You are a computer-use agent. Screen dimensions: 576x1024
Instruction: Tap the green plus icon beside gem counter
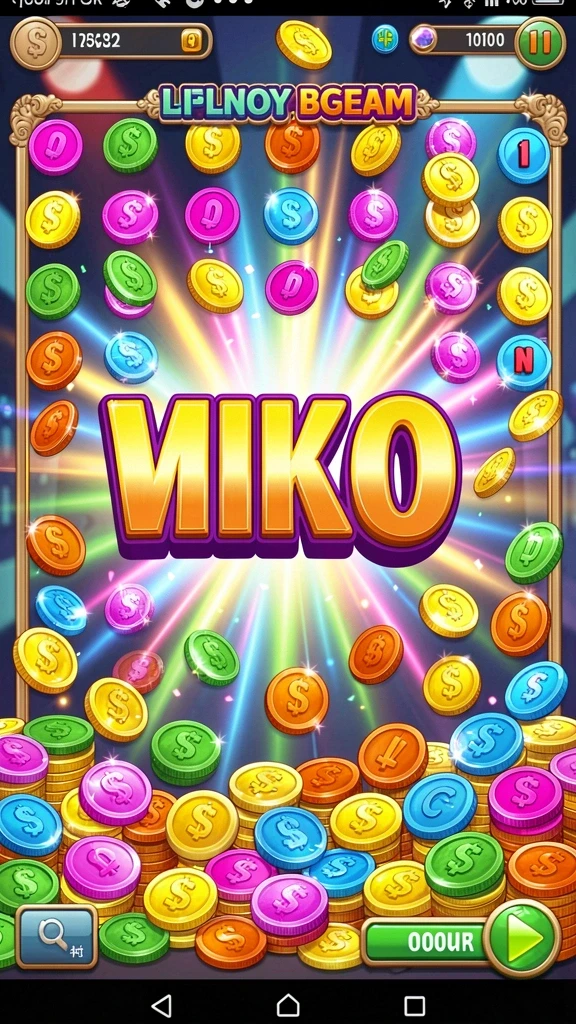click(385, 39)
